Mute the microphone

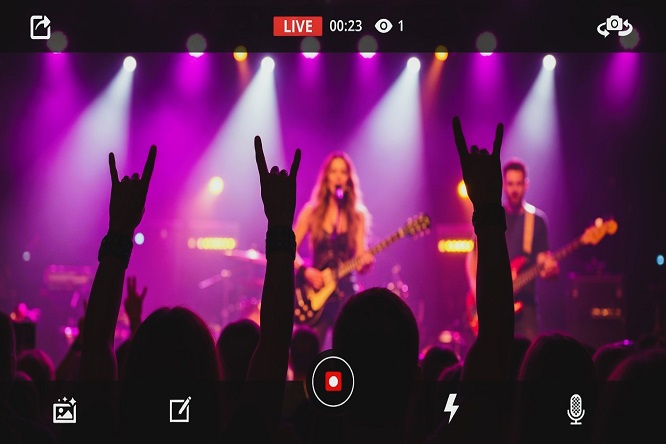575,408
